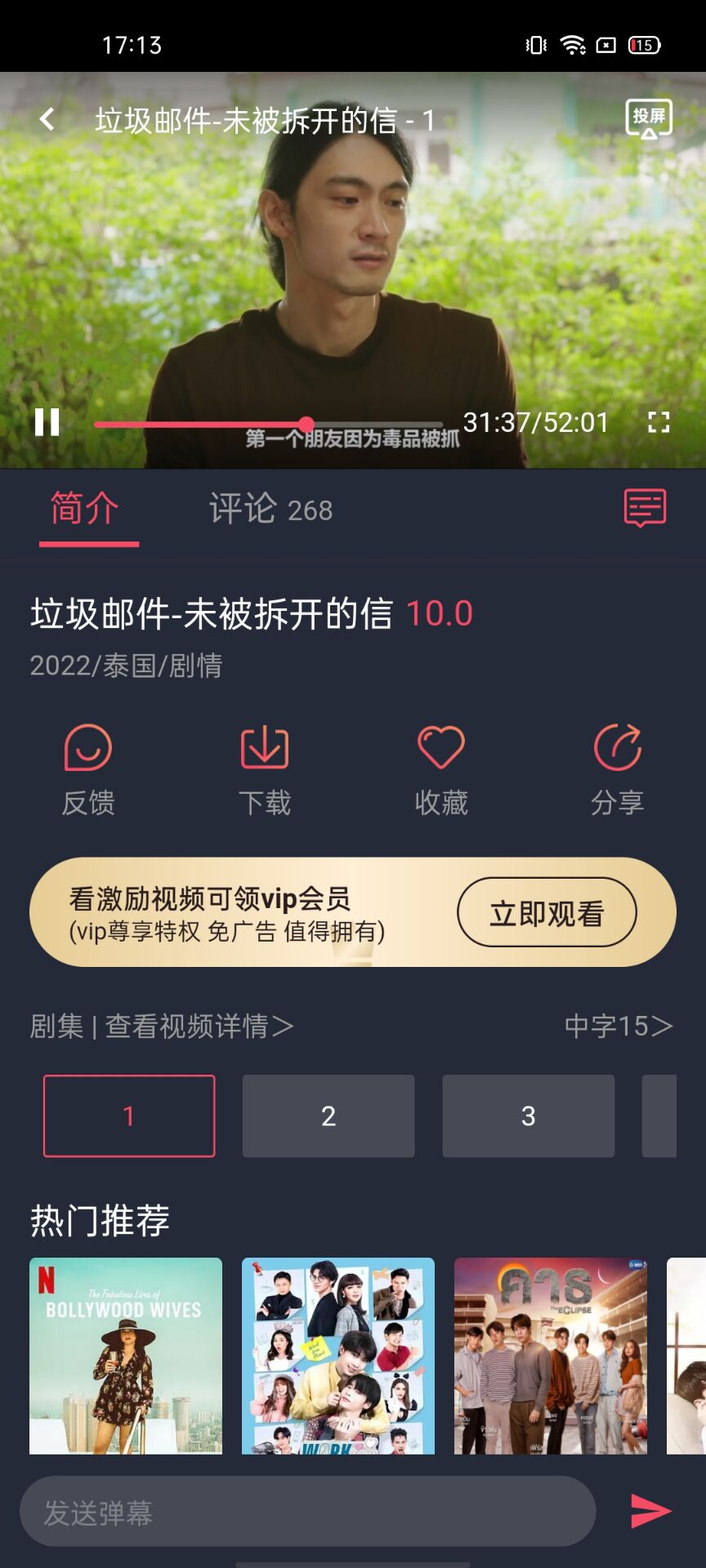The image size is (706, 1568).
Task: Expand the 中字15 episode list
Action: pos(619,1026)
